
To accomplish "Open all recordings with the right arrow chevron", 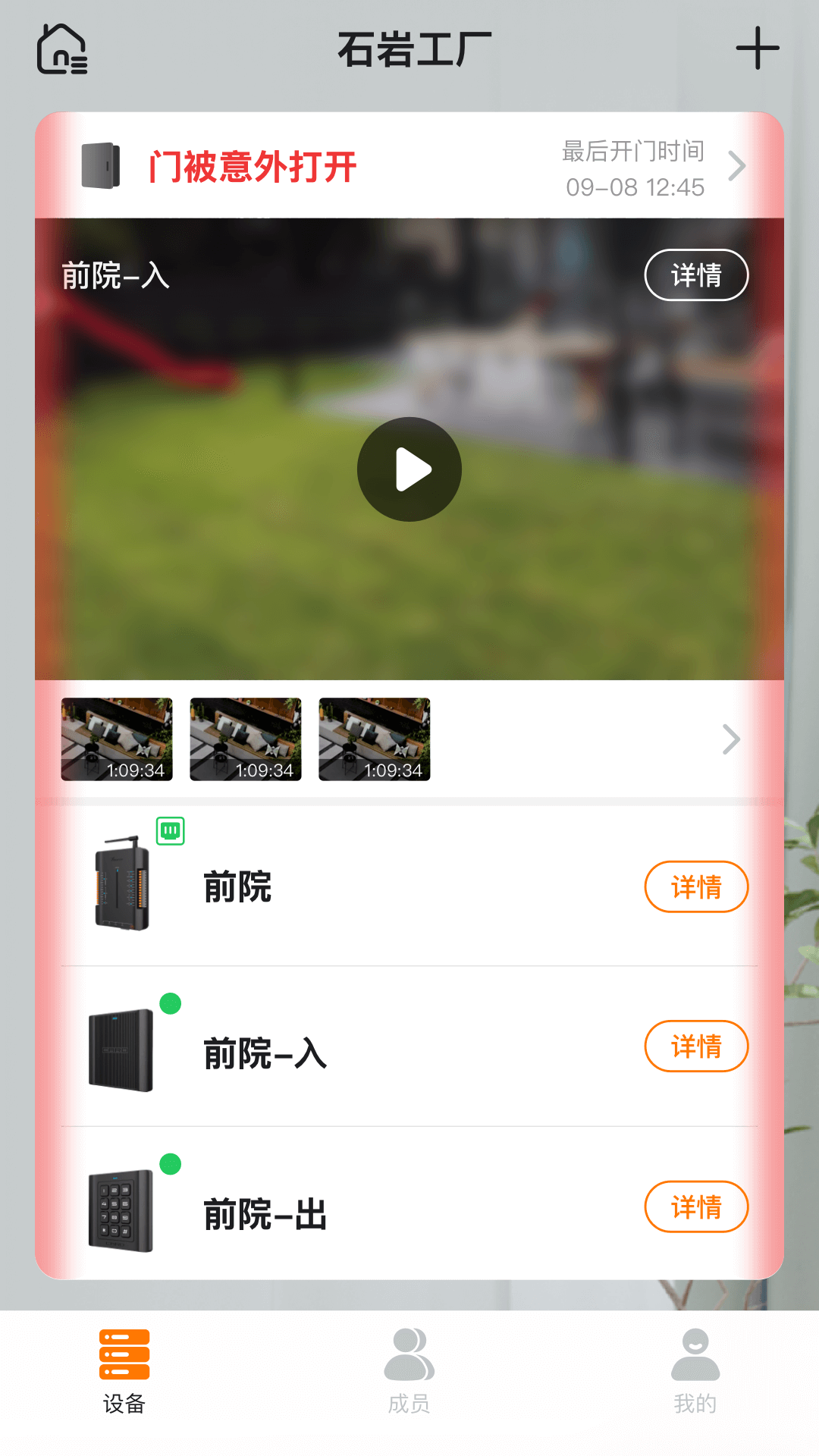I will tap(730, 739).
